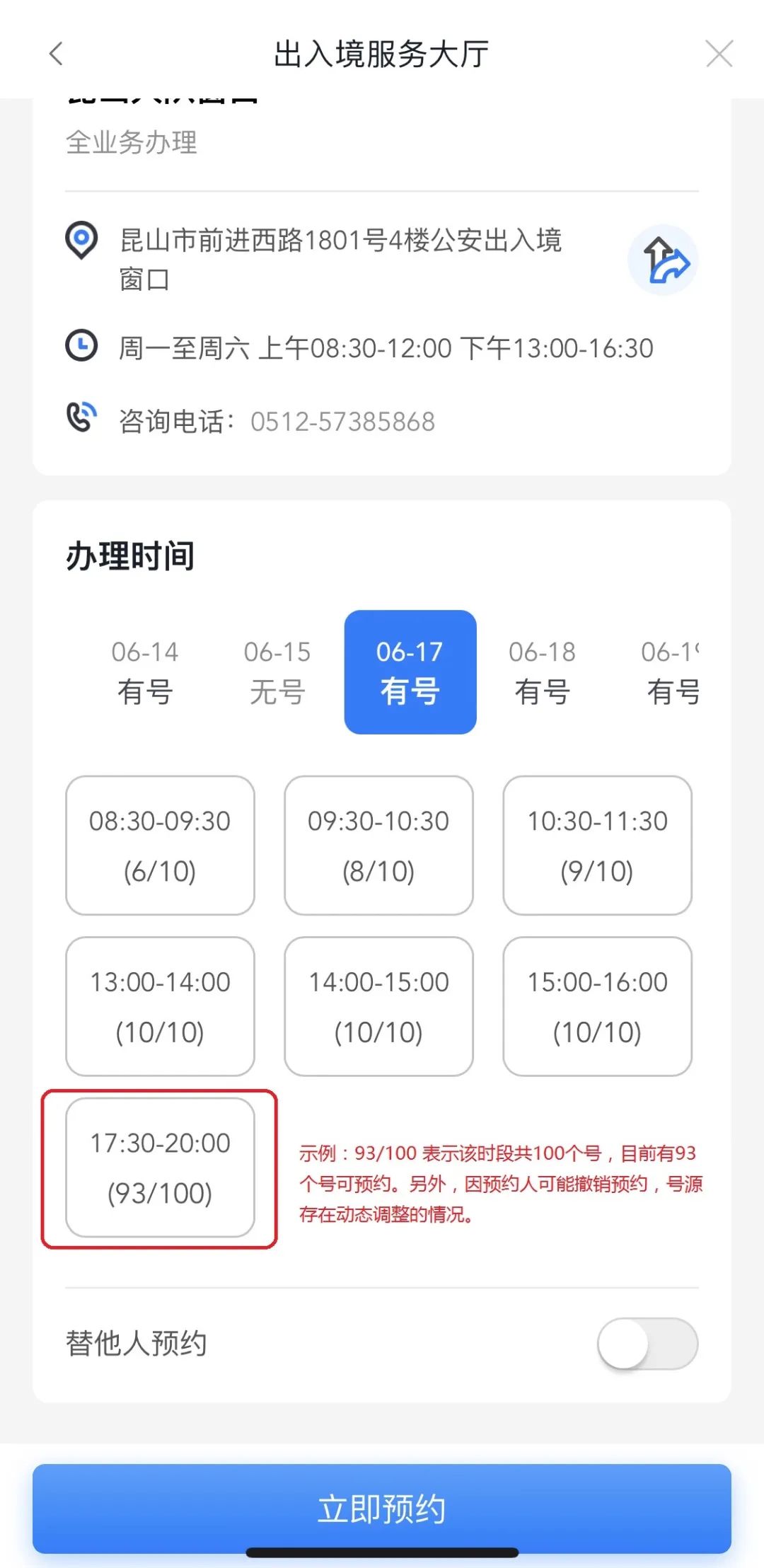Screen dimensions: 764x1568
Task: Select the date 06-17
Action: click(410, 672)
